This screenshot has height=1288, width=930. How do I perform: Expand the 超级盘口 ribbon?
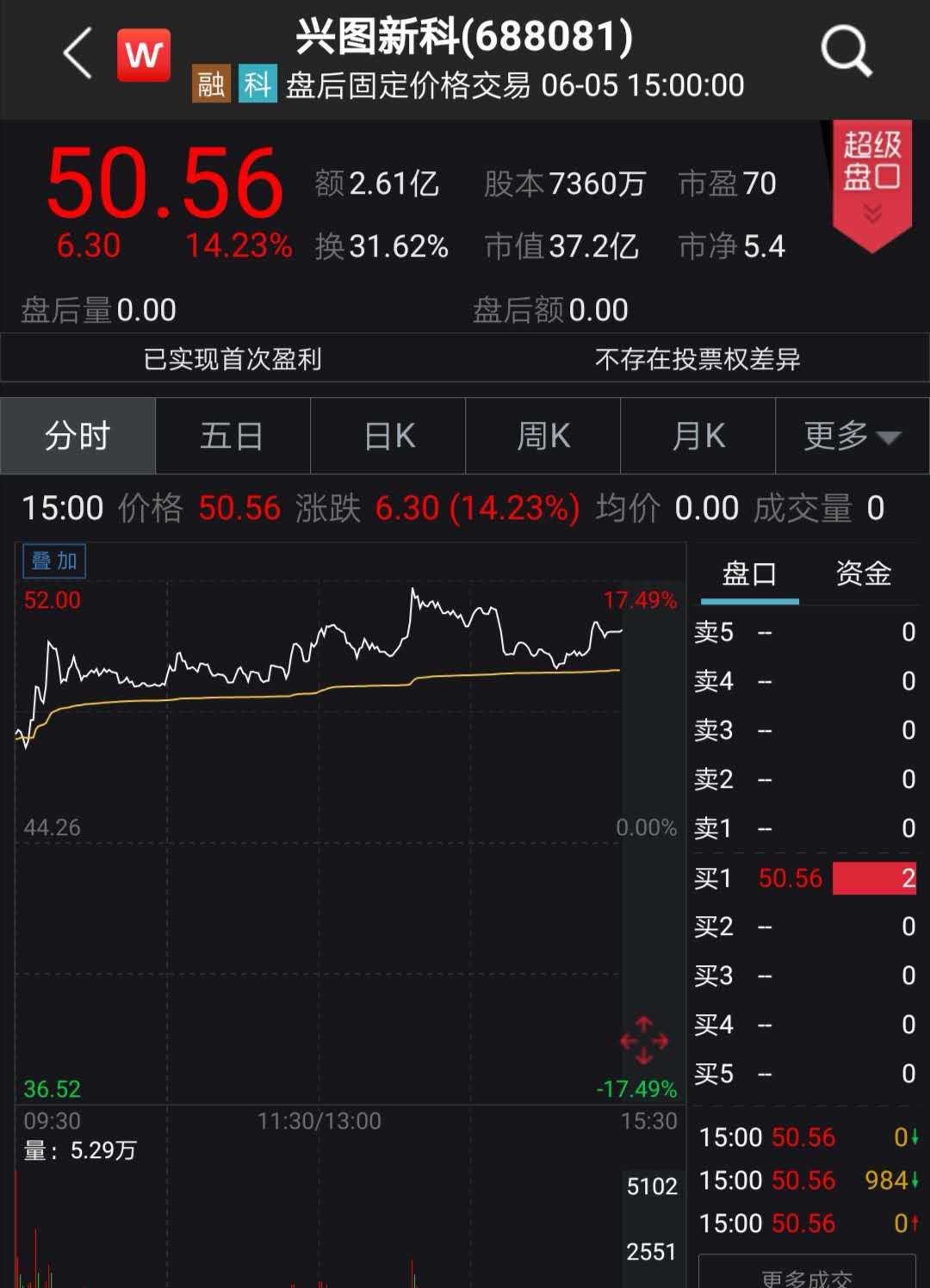pos(871,183)
